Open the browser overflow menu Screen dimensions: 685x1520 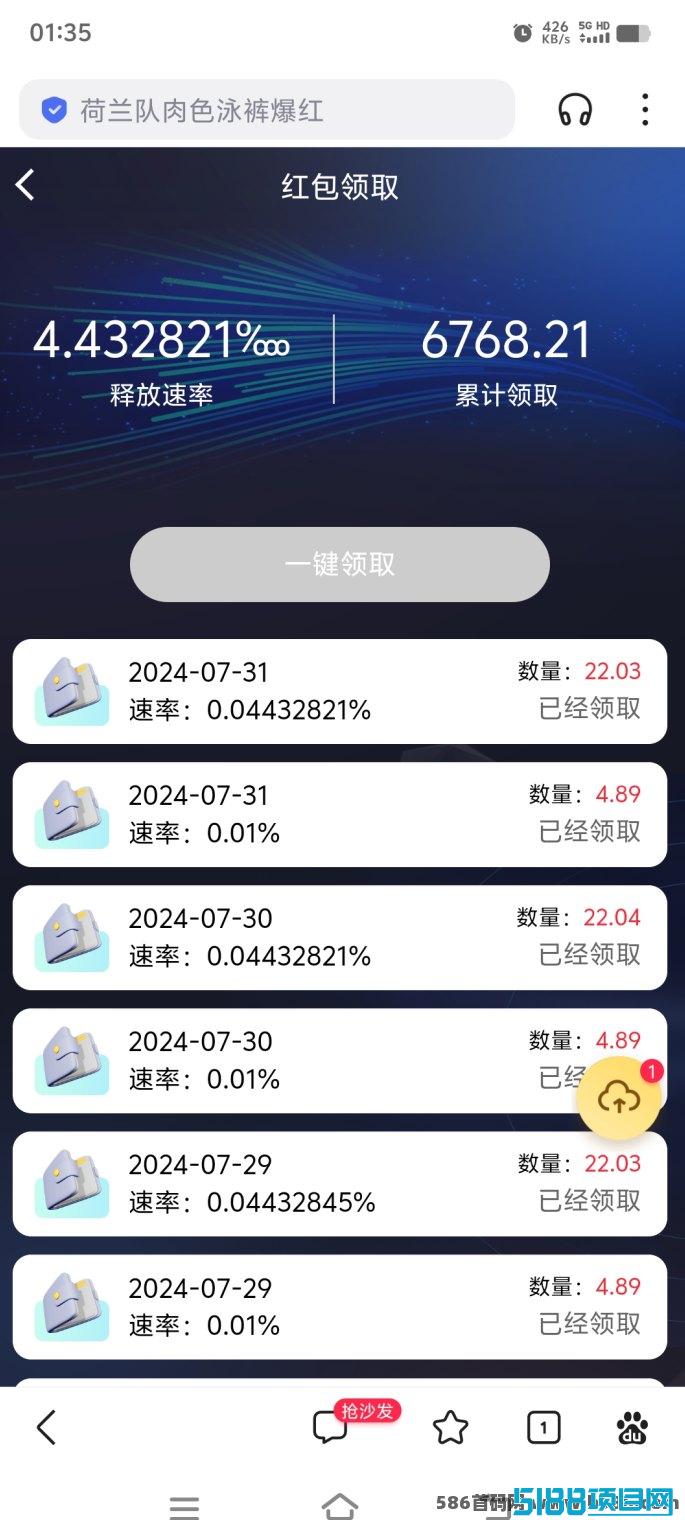click(x=645, y=110)
